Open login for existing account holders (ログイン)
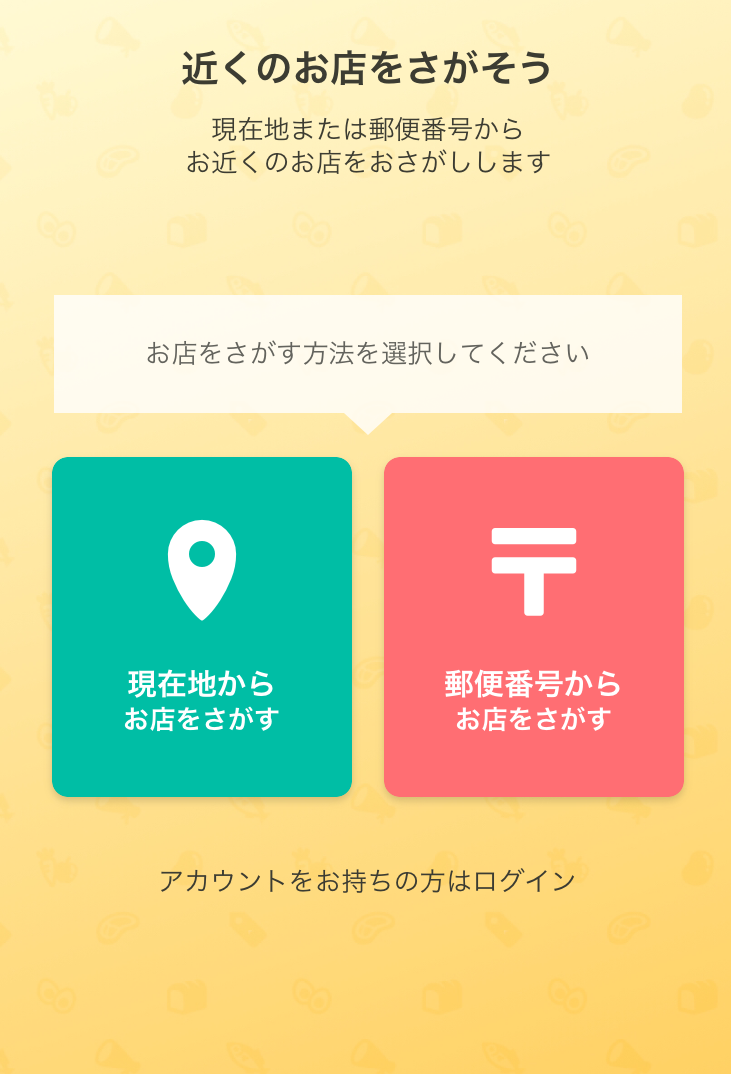Viewport: 731px width, 1074px height. tap(367, 881)
